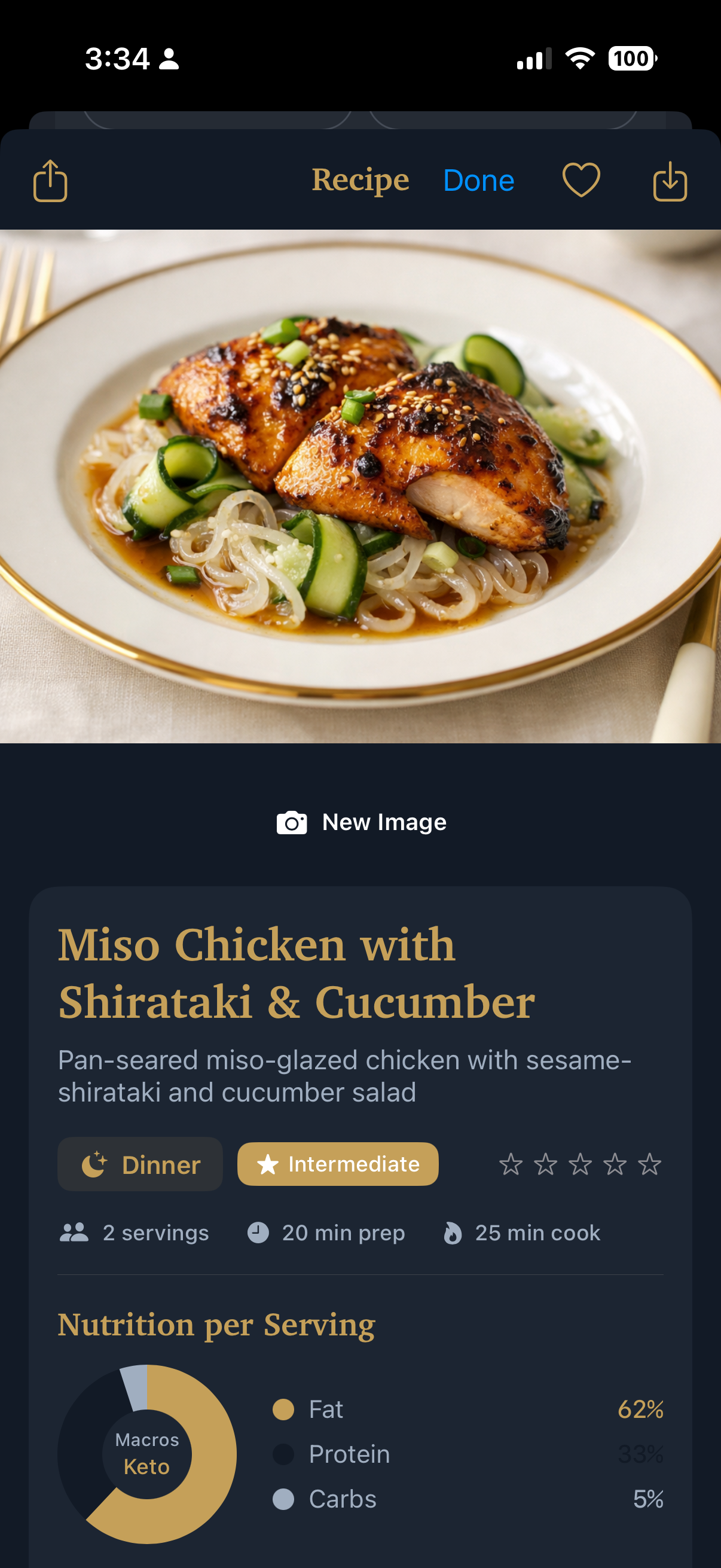Share this recipe

coord(50,181)
